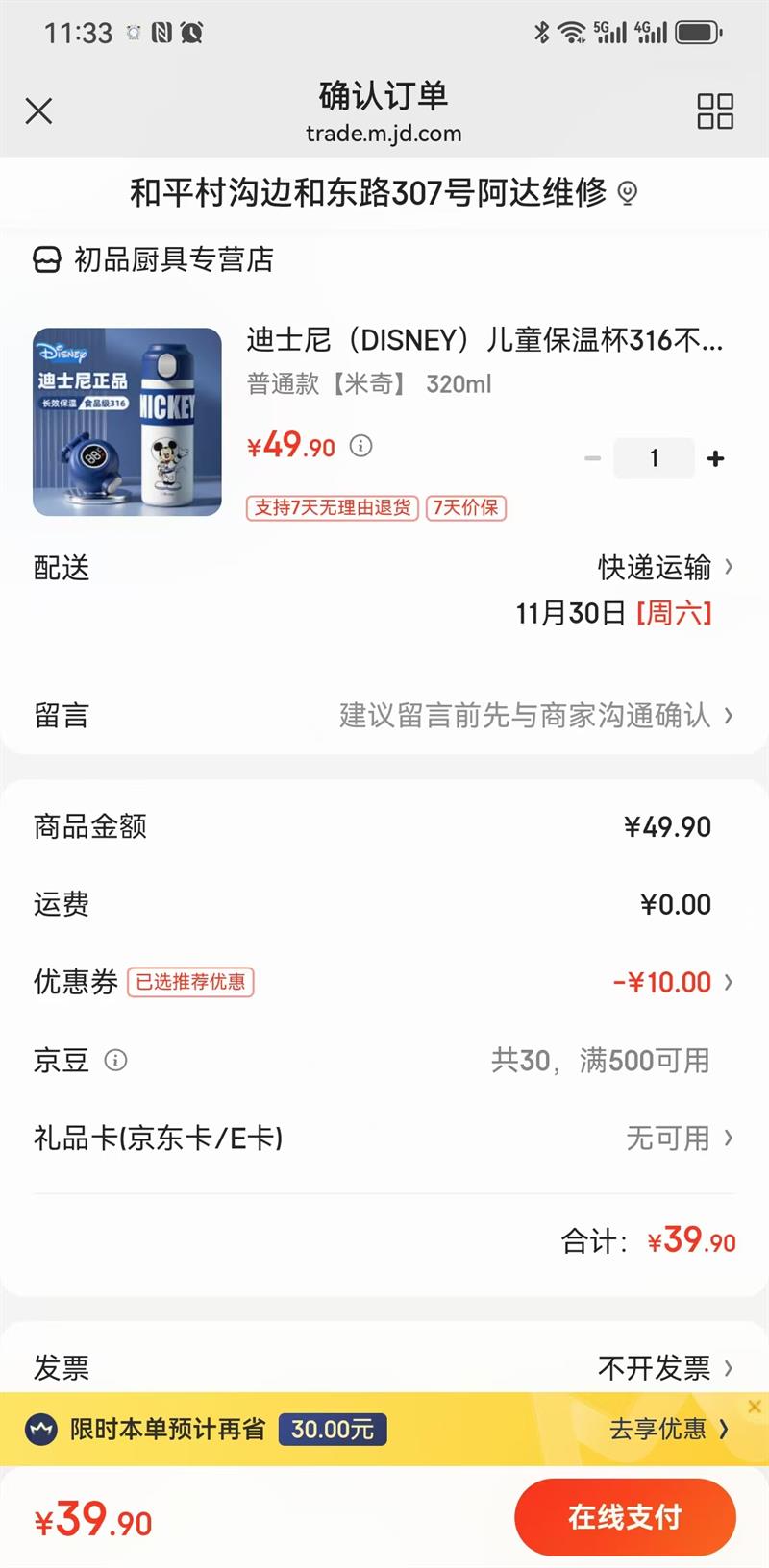Image resolution: width=769 pixels, height=1568 pixels.
Task: Toggle the selected recommended coupon 已选推荐优惠
Action: coord(189,982)
